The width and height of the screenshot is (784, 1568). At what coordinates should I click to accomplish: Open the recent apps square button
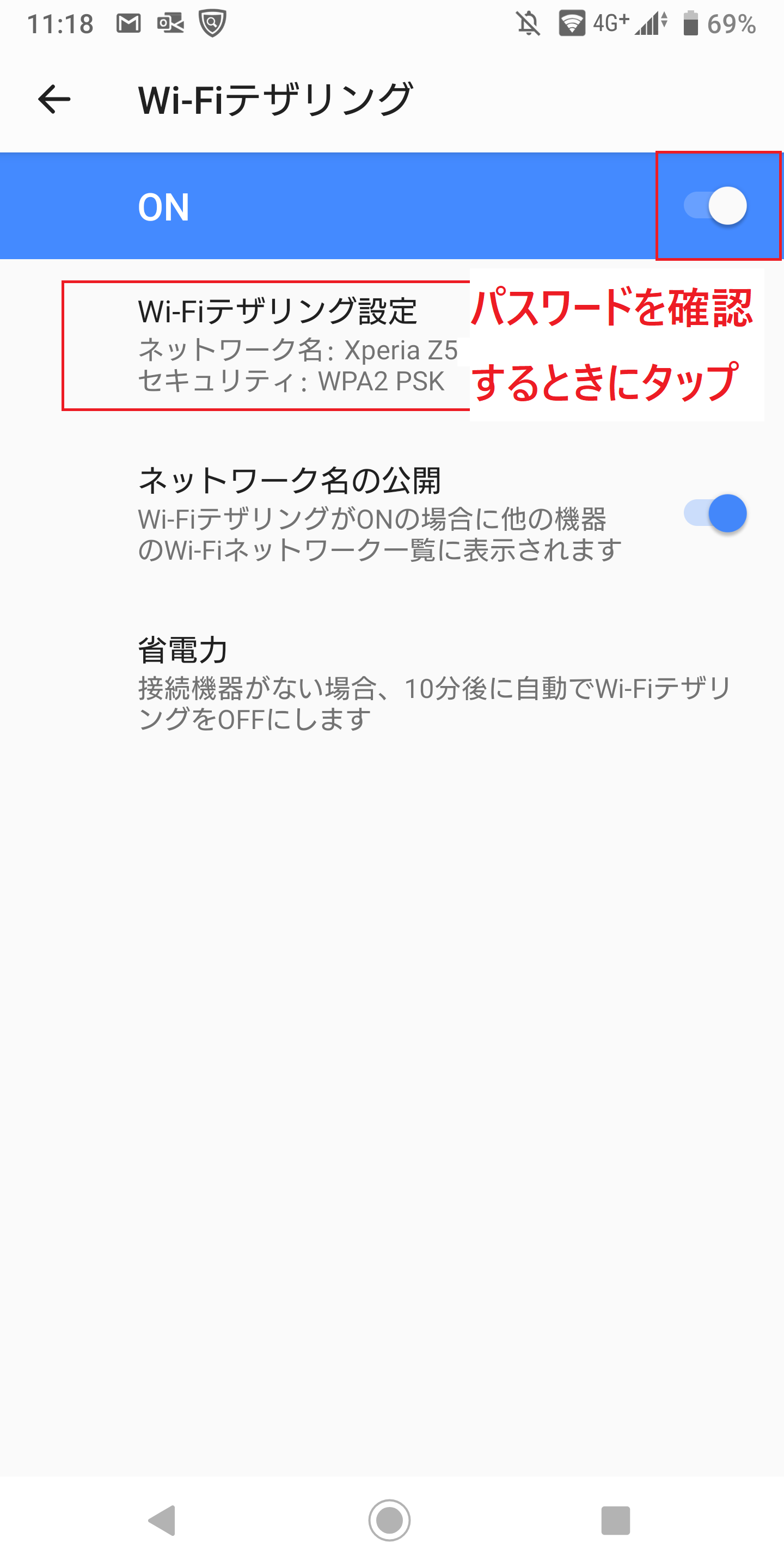[615, 1521]
